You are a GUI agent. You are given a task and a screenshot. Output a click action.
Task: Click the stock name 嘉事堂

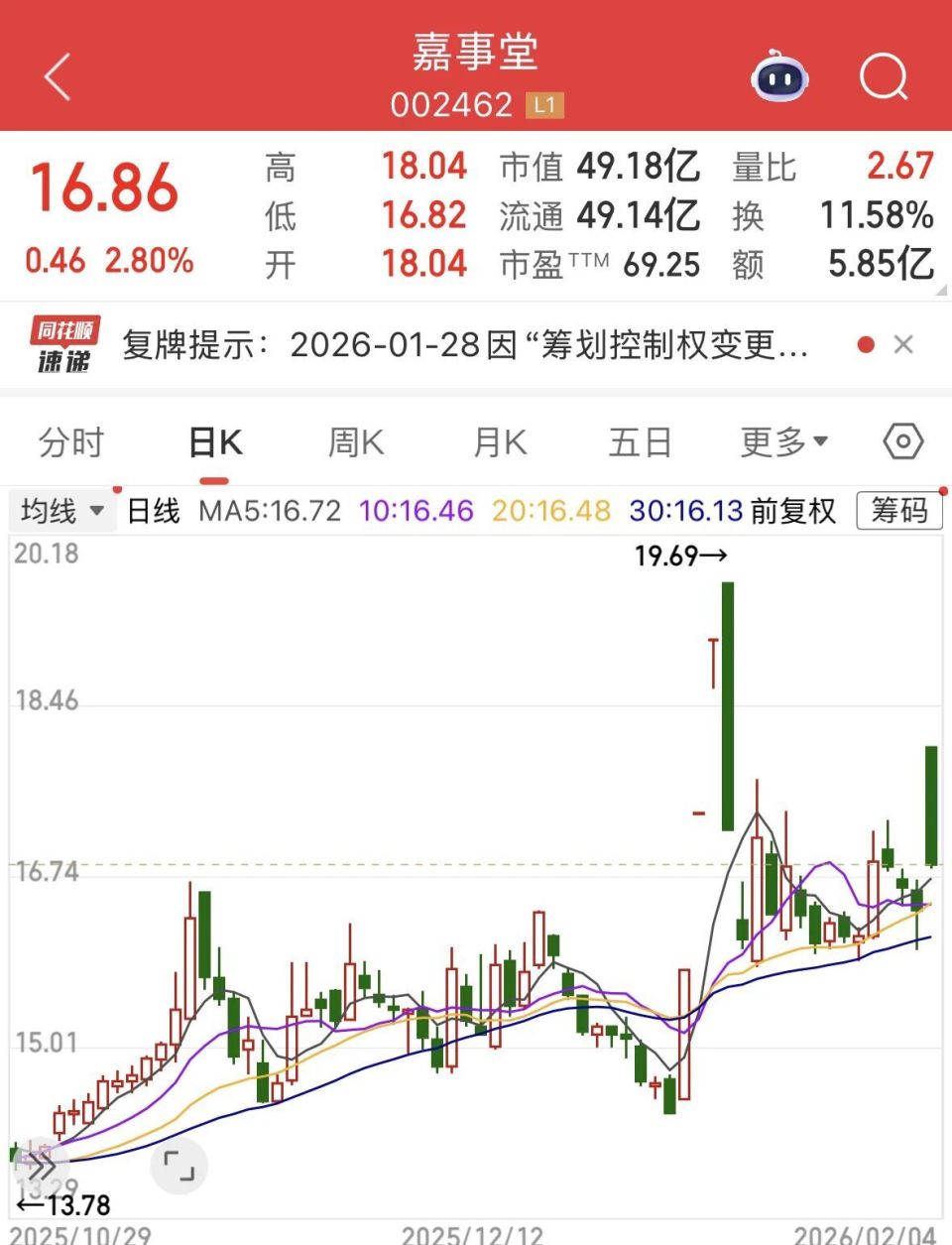(x=475, y=55)
